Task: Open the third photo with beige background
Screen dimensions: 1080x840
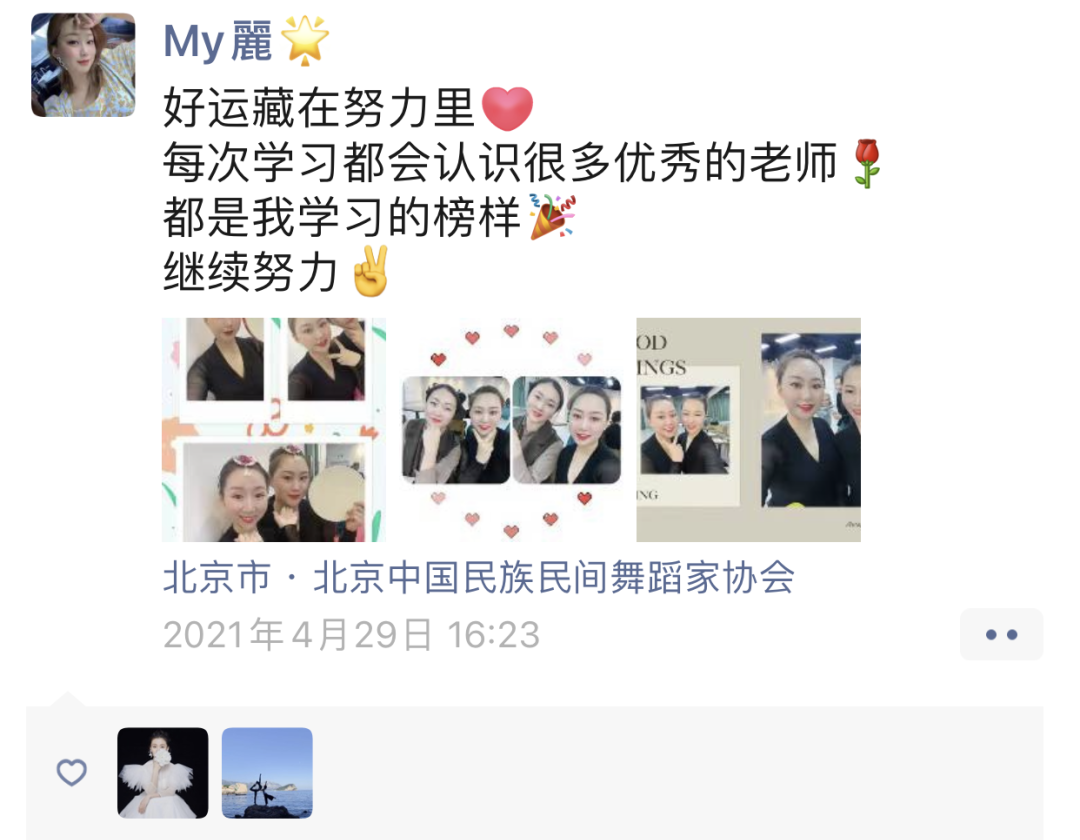Action: [x=748, y=430]
